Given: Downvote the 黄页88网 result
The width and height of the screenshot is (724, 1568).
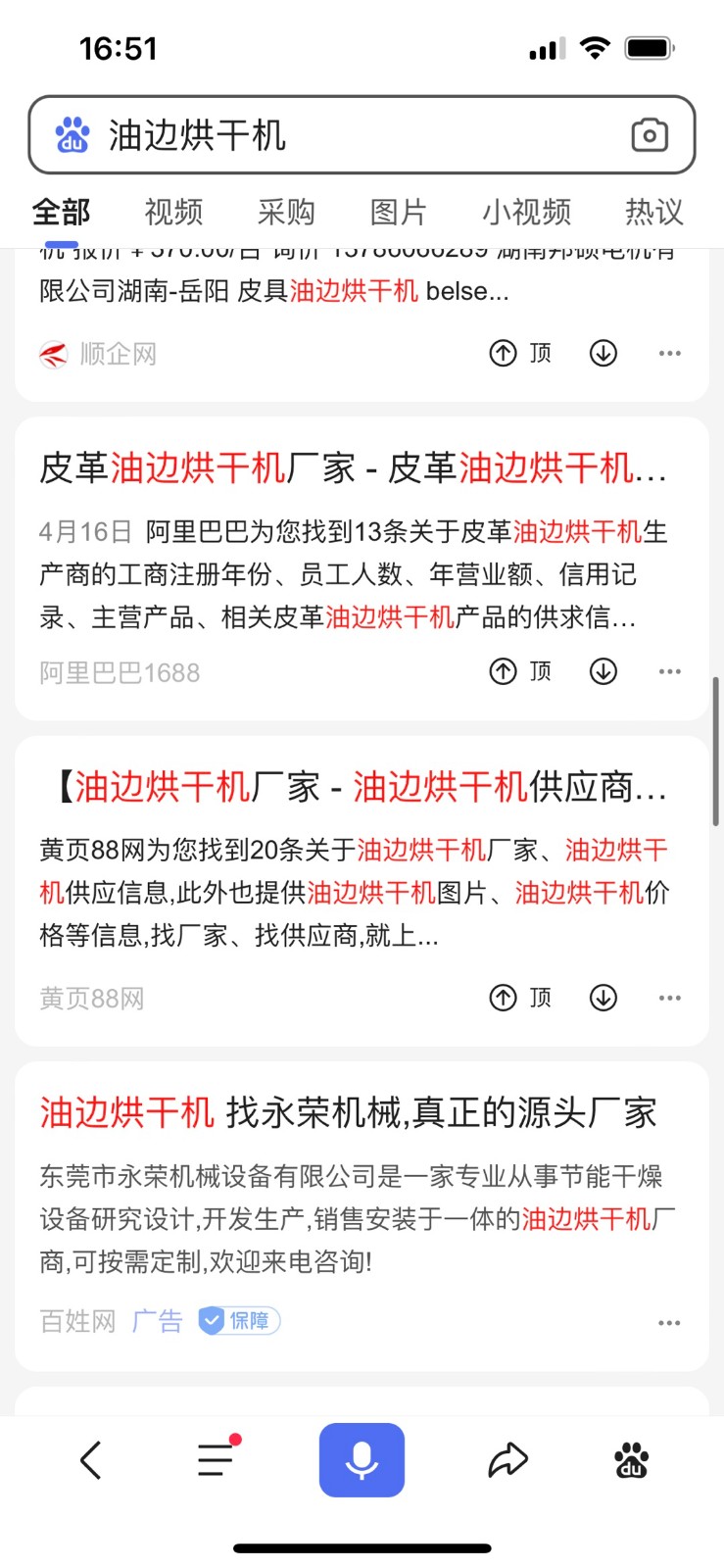Looking at the screenshot, I should pos(603,998).
